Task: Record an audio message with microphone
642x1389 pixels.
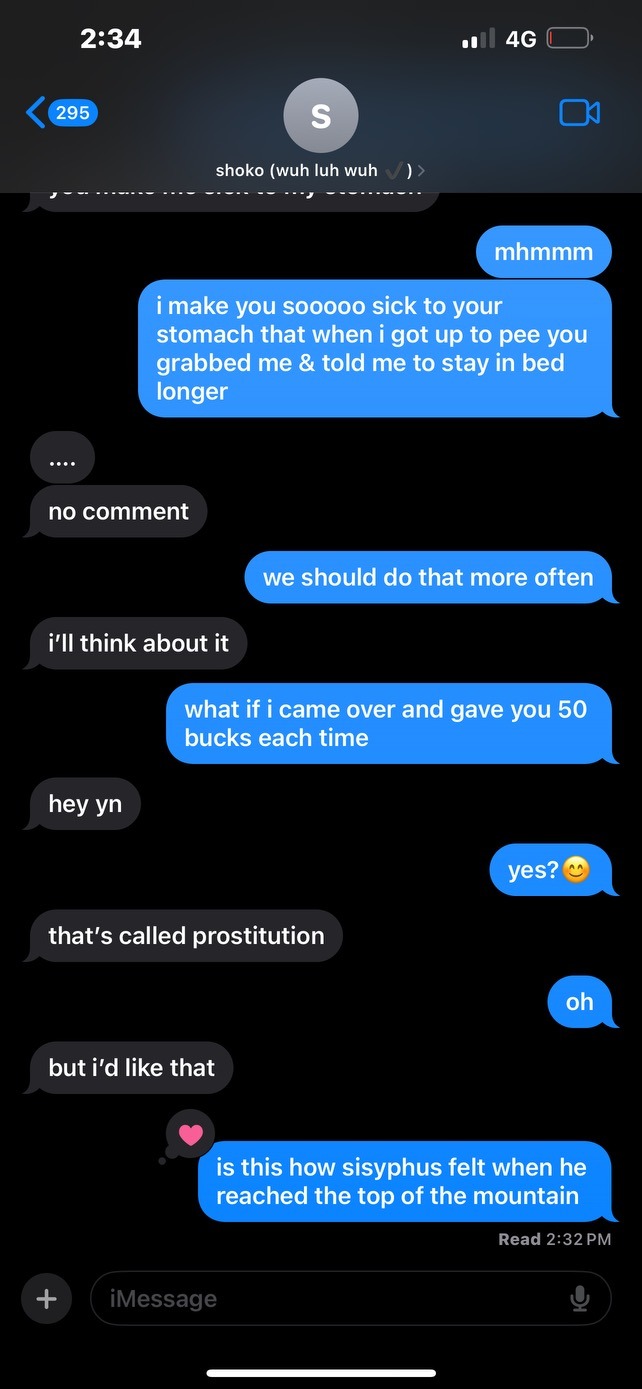Action: point(579,1298)
